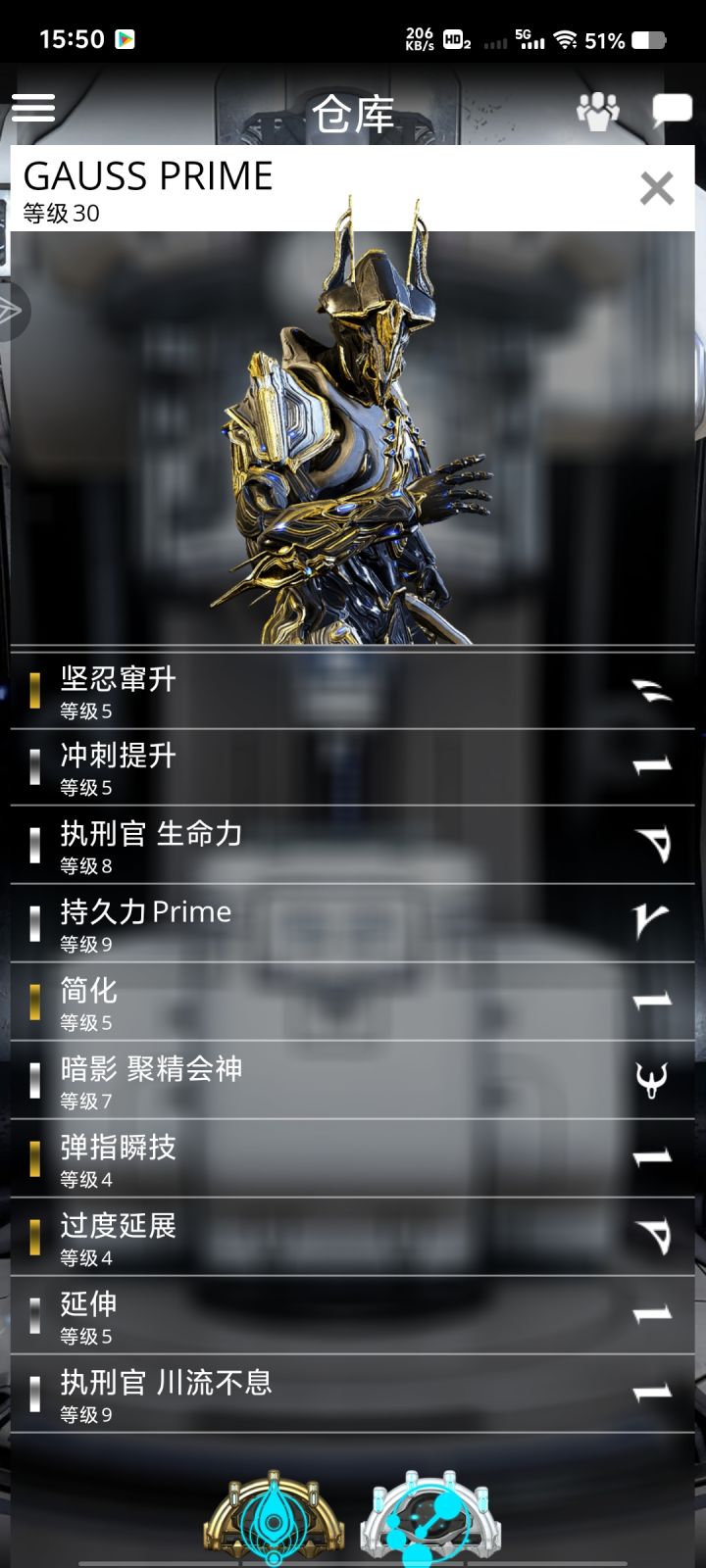
Task: Select the silver Exilus mod emblem
Action: [x=431, y=1519]
